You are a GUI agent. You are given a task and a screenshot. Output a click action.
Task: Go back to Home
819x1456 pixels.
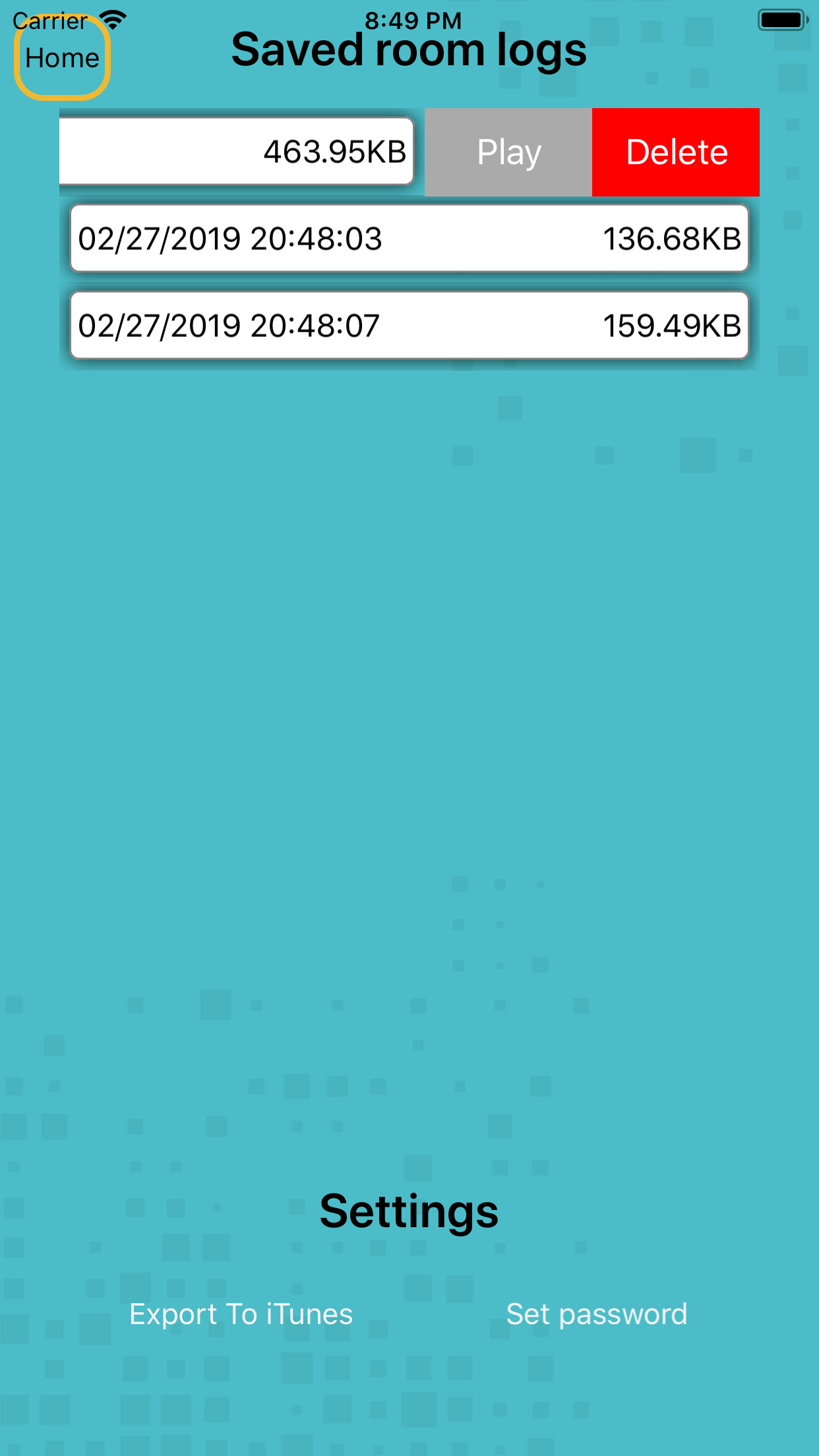pyautogui.click(x=62, y=58)
